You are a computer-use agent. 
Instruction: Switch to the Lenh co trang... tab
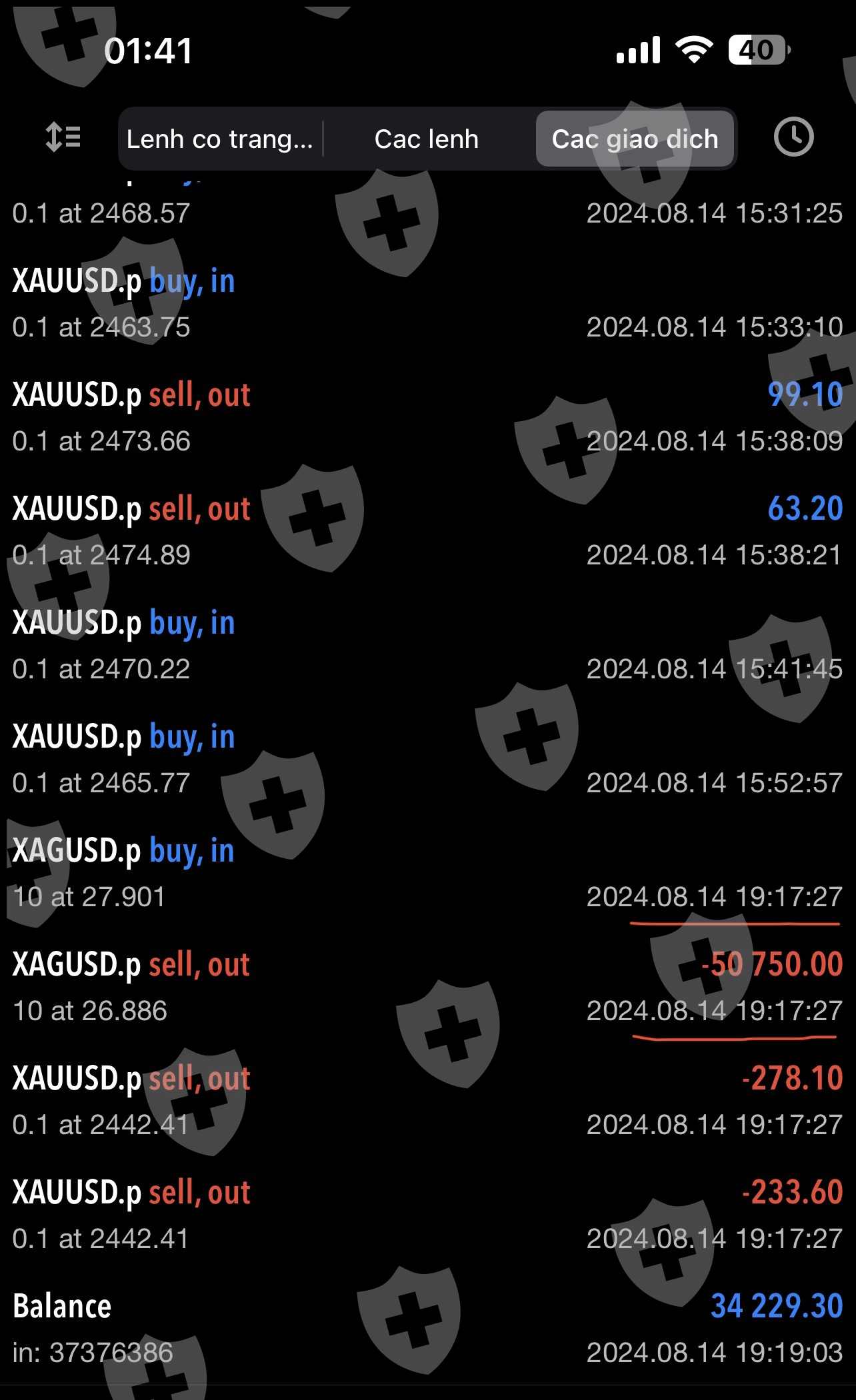220,139
